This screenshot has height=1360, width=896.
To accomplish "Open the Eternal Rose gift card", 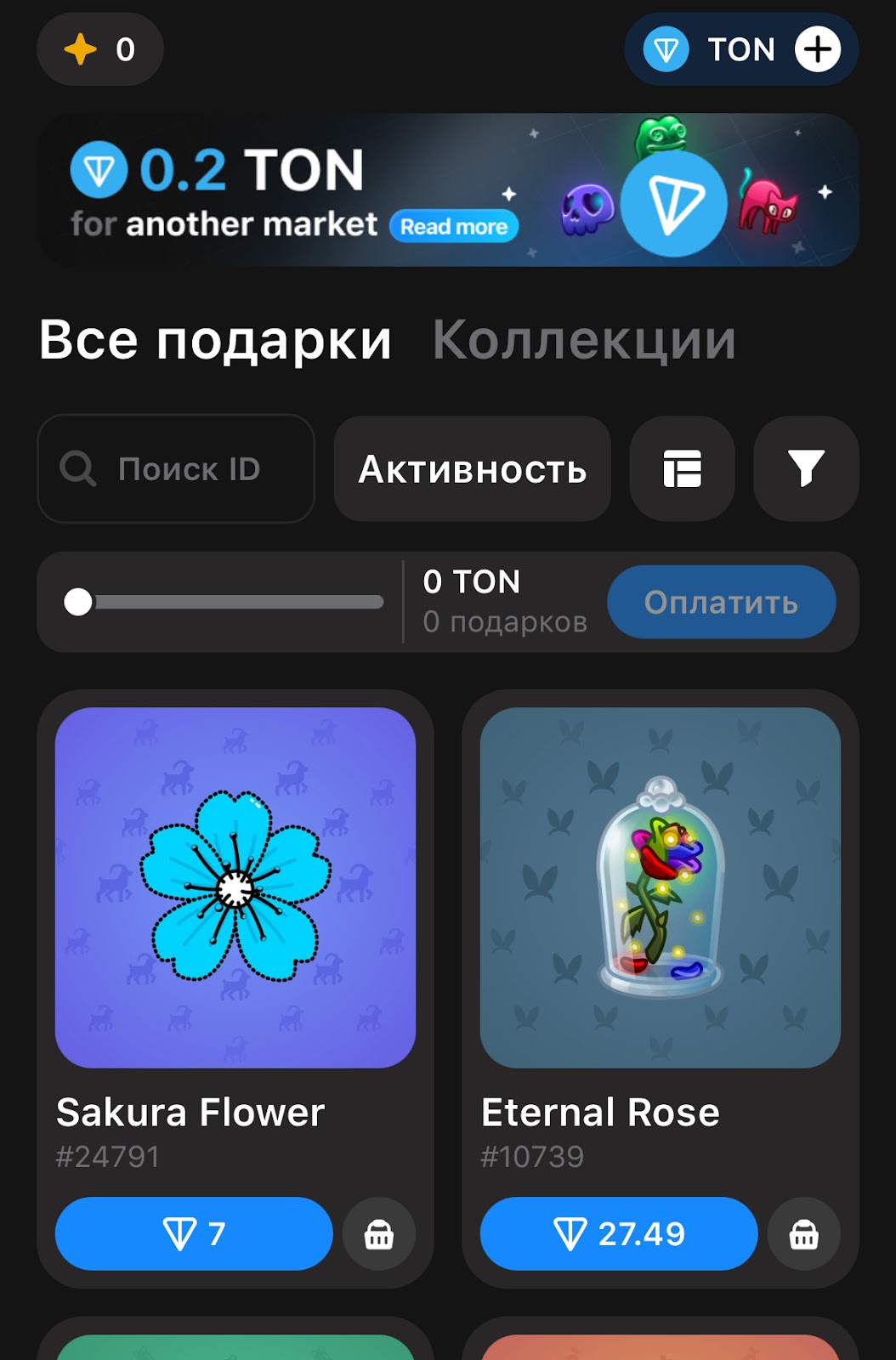I will tap(661, 887).
